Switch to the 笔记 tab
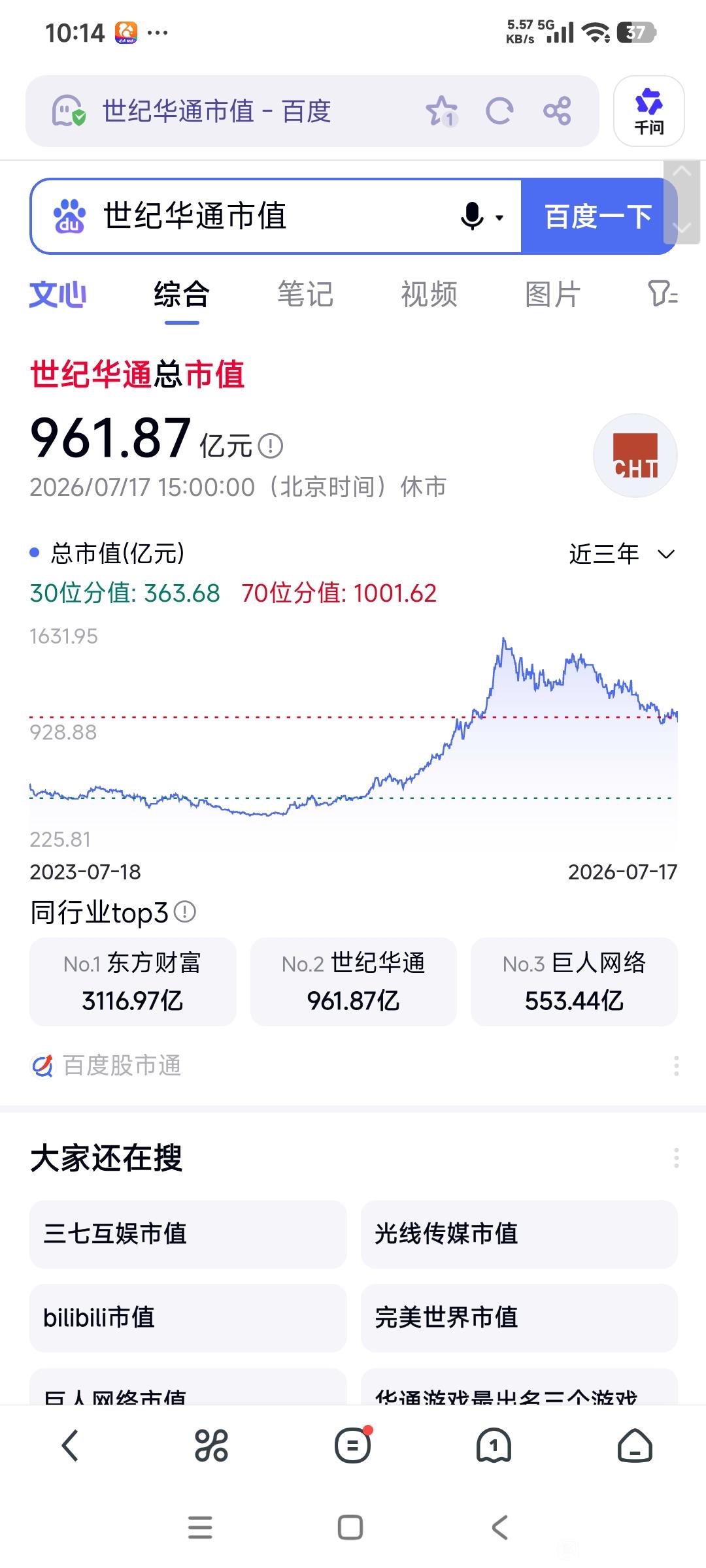This screenshot has height=1568, width=706. click(x=305, y=295)
